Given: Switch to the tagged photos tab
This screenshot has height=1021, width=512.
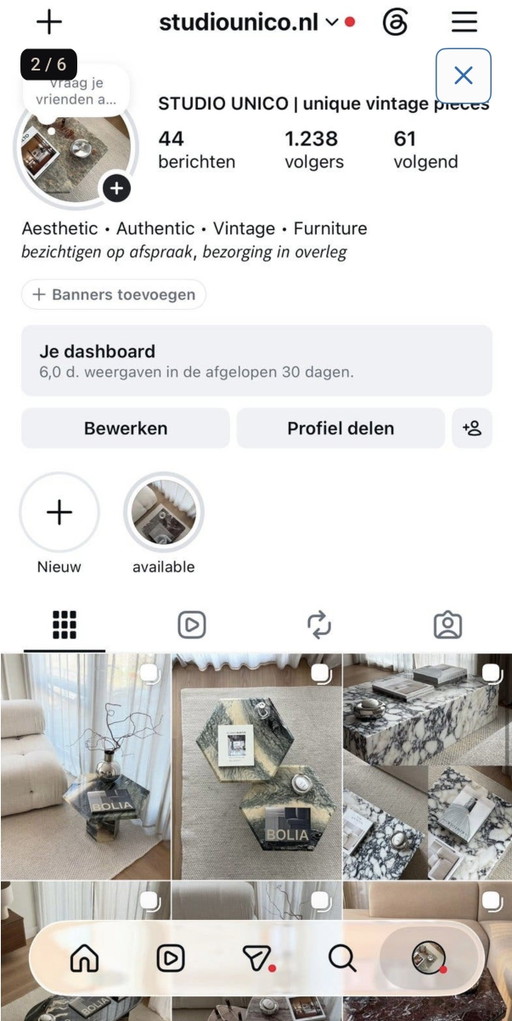Looking at the screenshot, I should click(448, 625).
